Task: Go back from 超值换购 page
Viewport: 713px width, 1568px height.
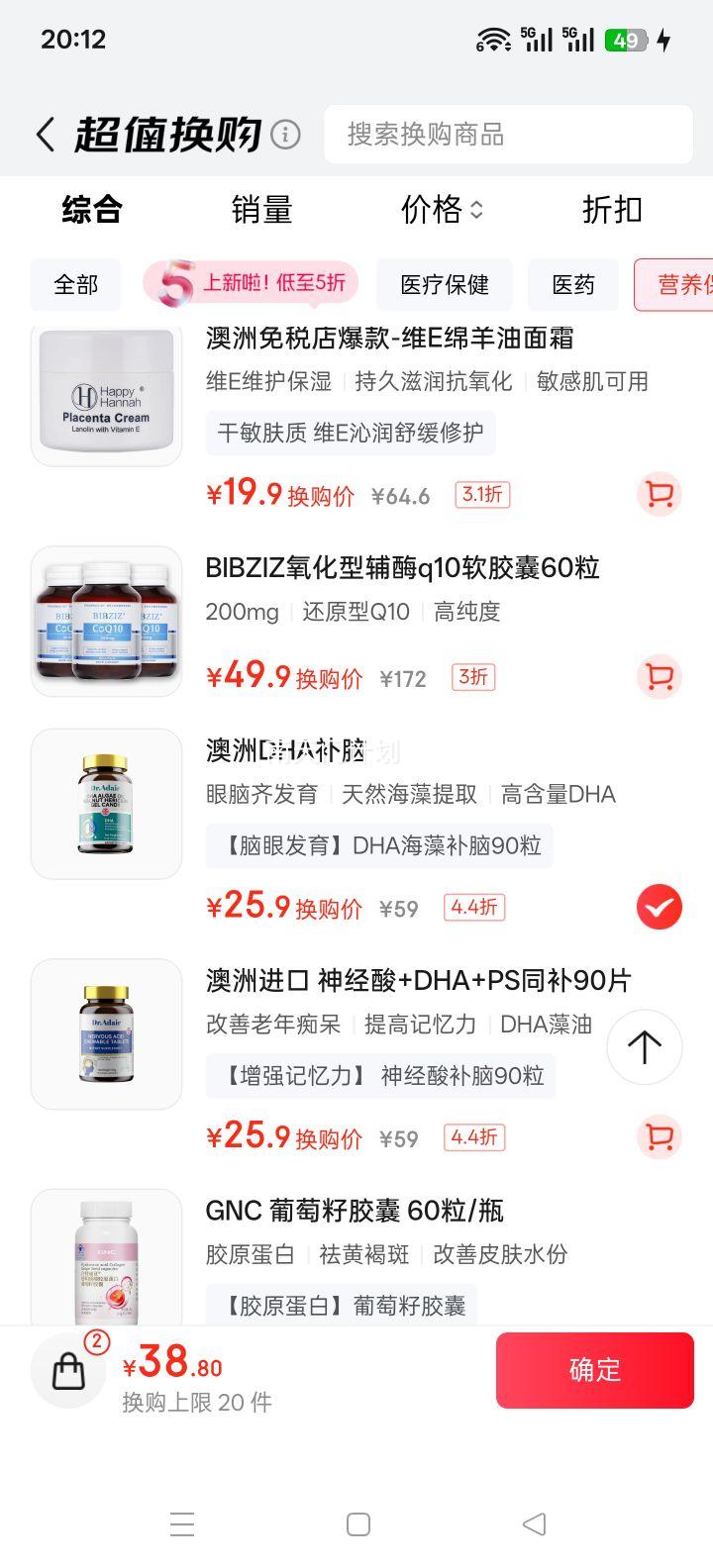Action: click(46, 135)
